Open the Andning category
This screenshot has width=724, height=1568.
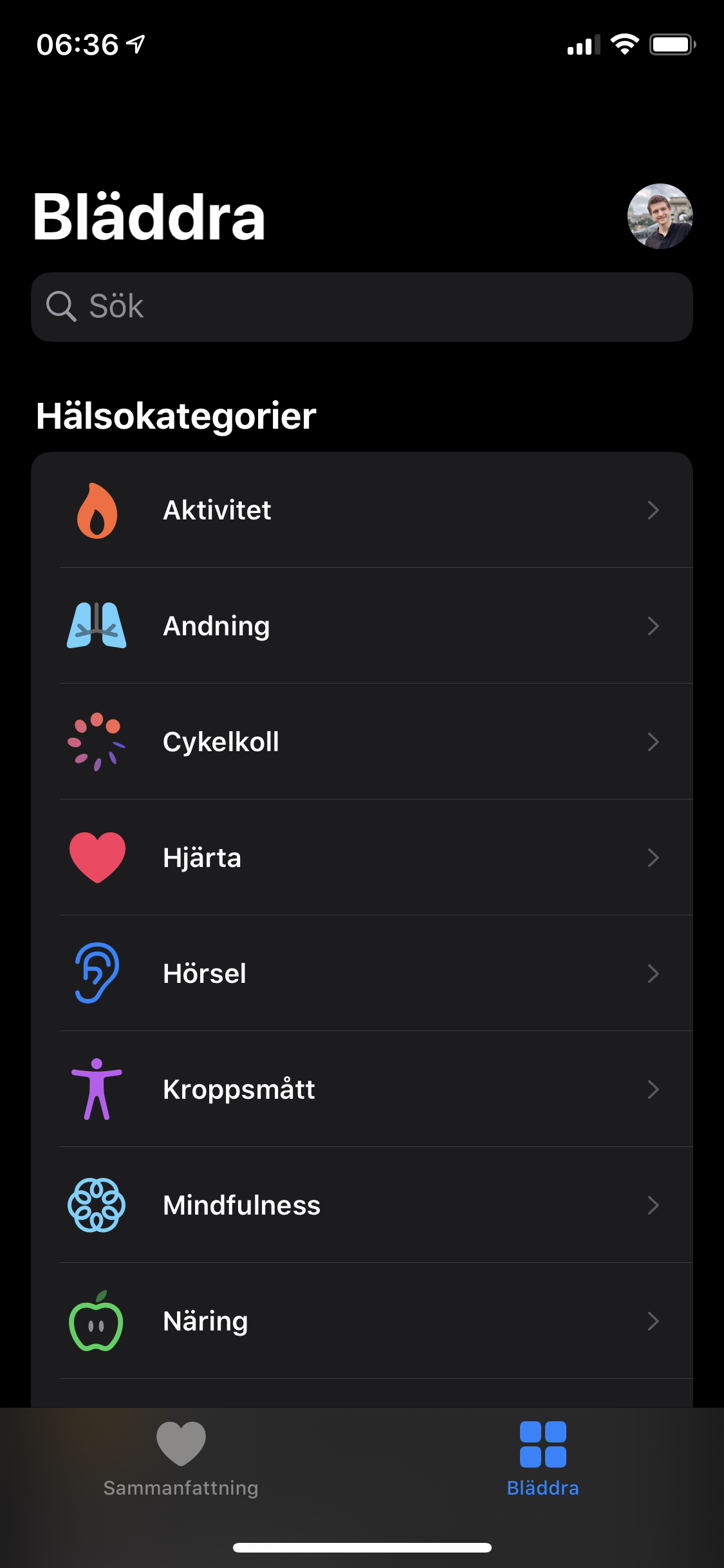click(x=362, y=626)
